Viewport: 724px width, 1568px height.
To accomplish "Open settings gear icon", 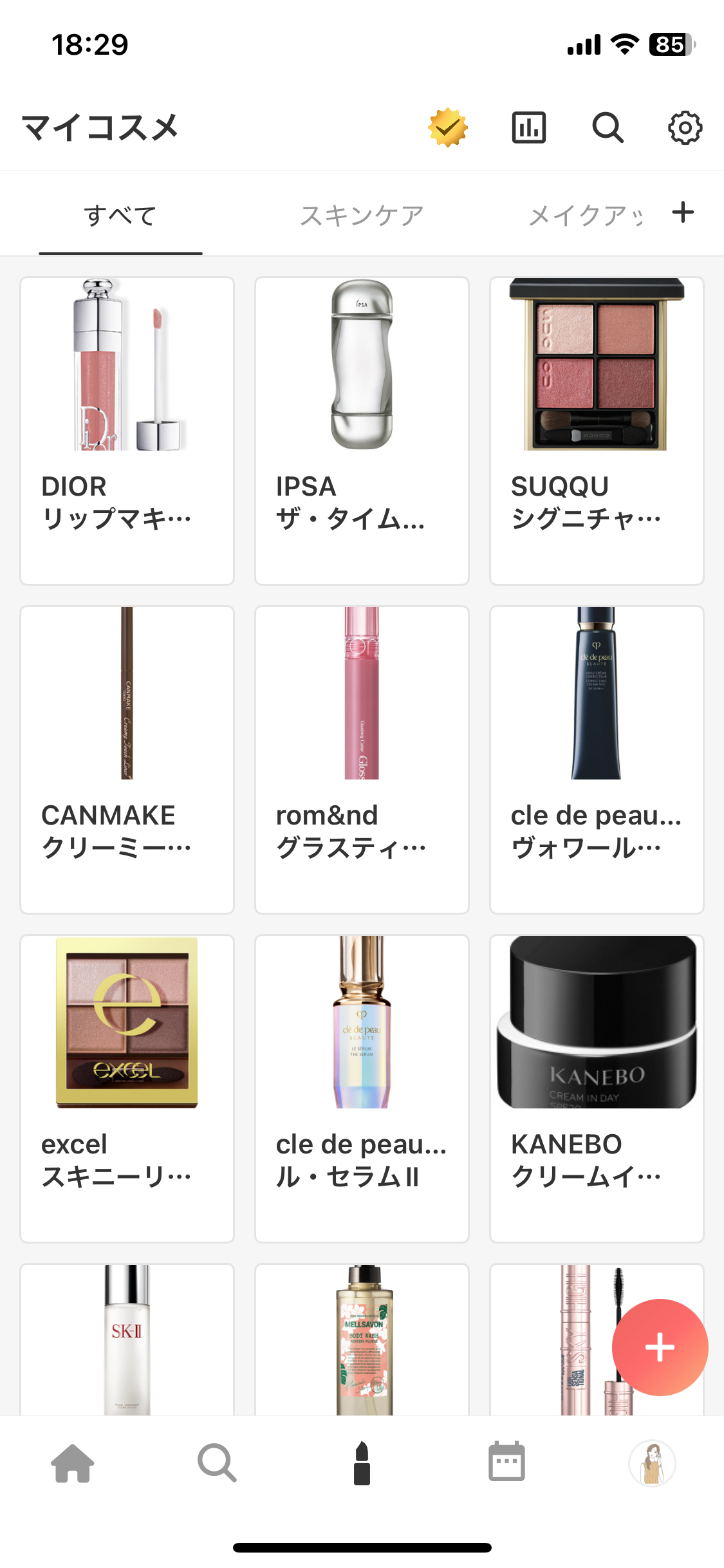I will click(x=685, y=127).
